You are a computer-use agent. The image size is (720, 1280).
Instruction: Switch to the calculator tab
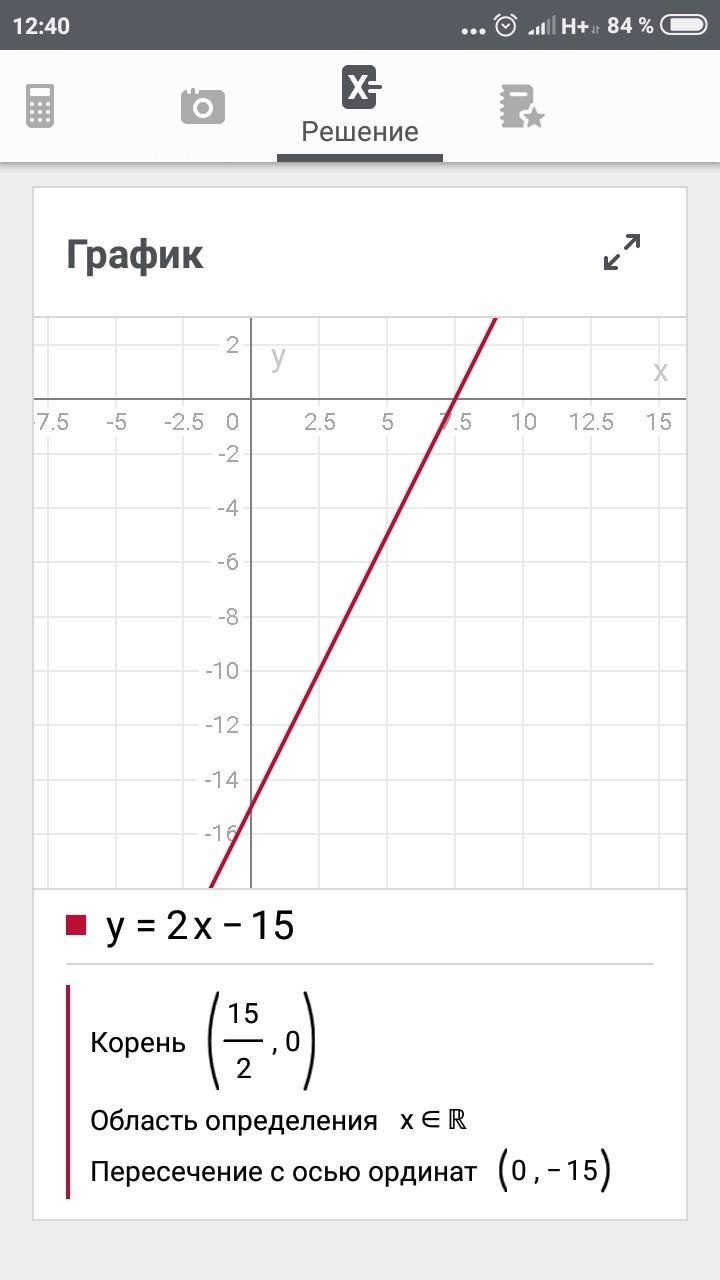click(x=40, y=106)
